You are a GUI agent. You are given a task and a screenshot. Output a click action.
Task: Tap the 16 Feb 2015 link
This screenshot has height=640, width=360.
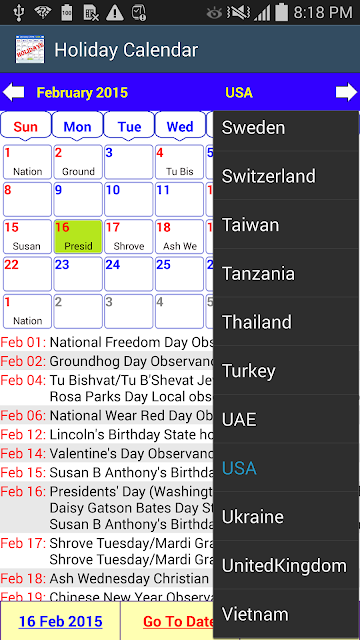(60, 621)
